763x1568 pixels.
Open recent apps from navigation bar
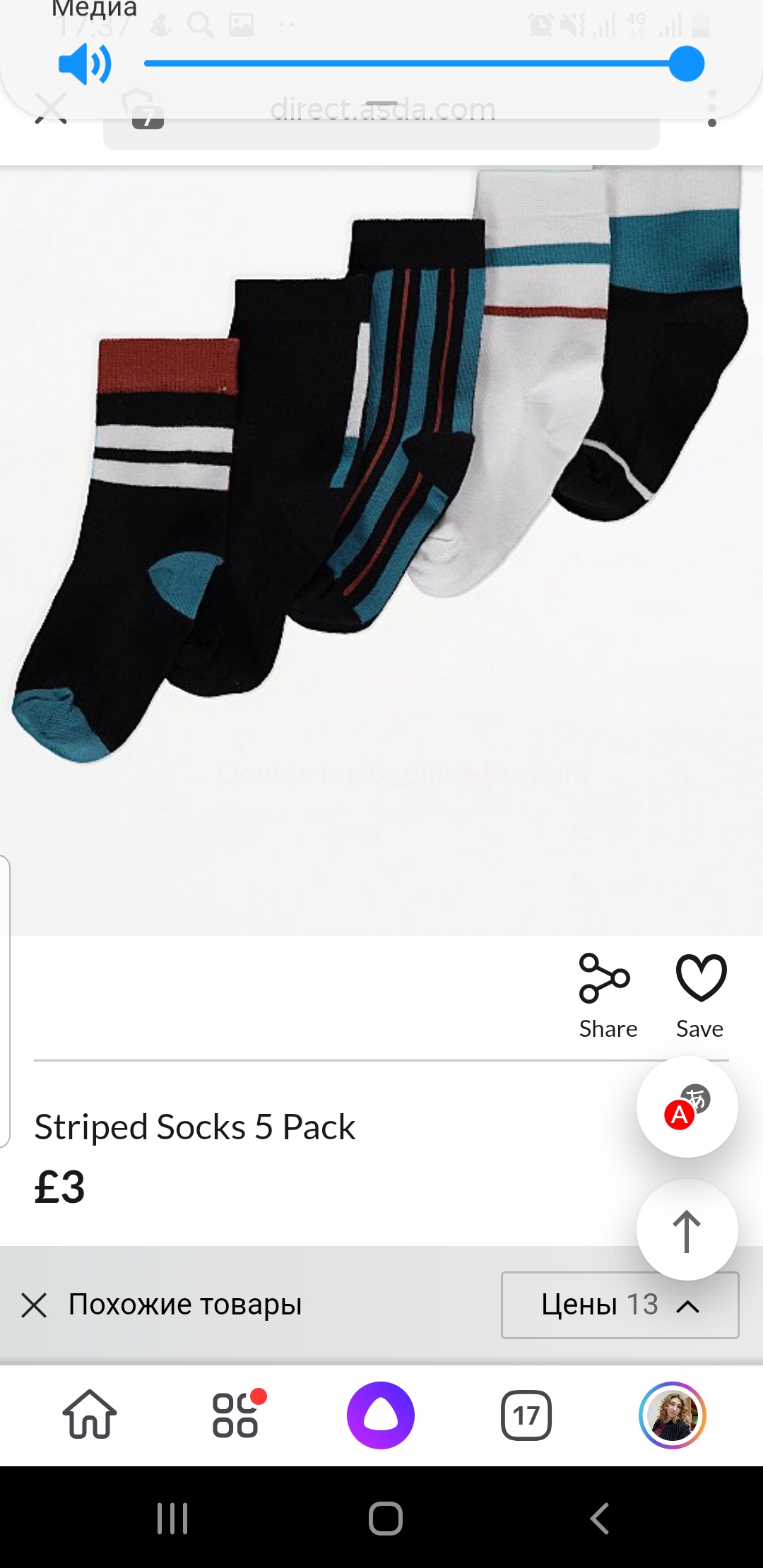coord(172,1518)
